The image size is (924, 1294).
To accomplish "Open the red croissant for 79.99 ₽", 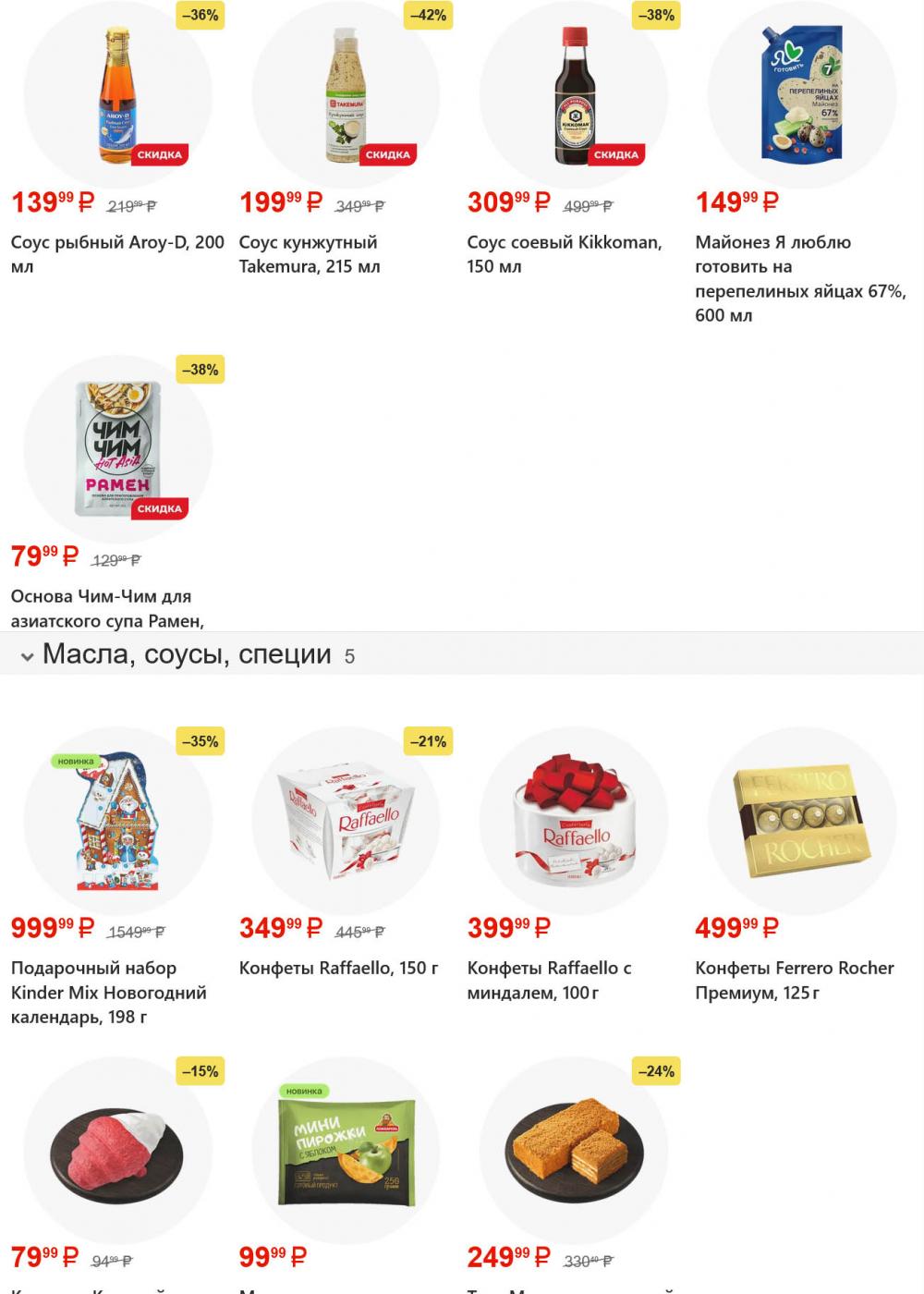I will 117,1152.
